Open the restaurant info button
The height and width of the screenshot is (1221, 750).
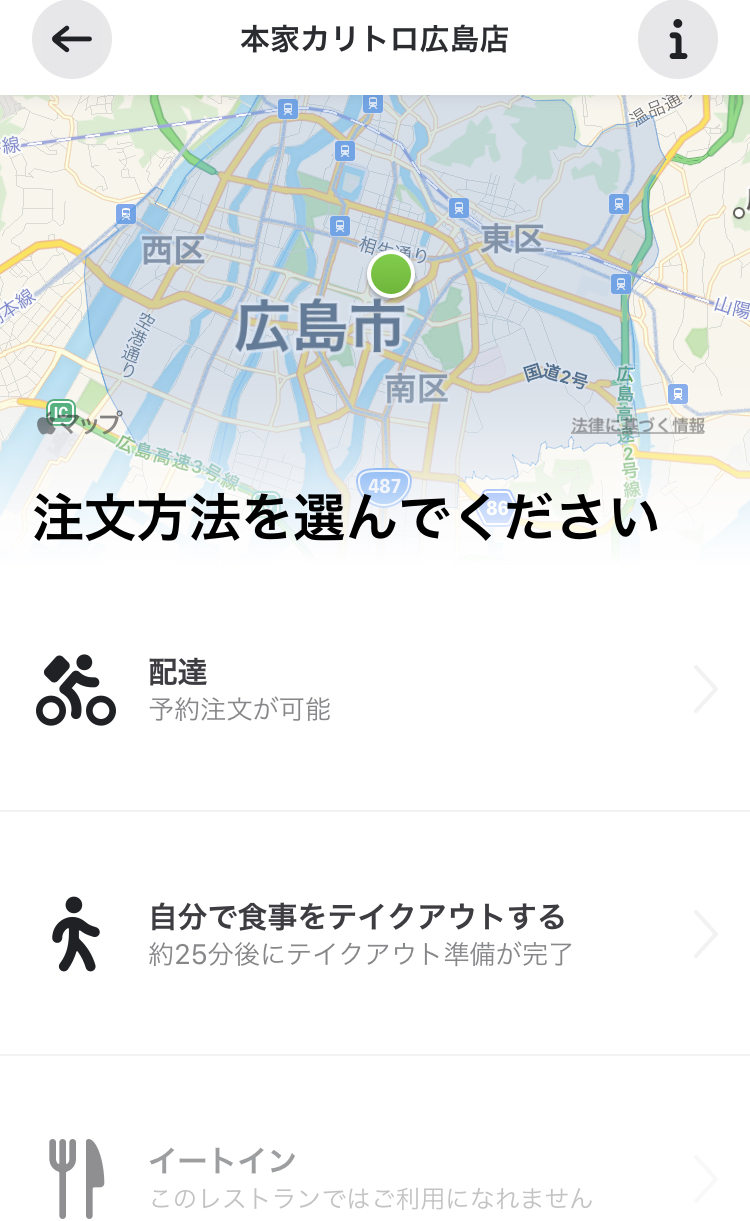(677, 40)
